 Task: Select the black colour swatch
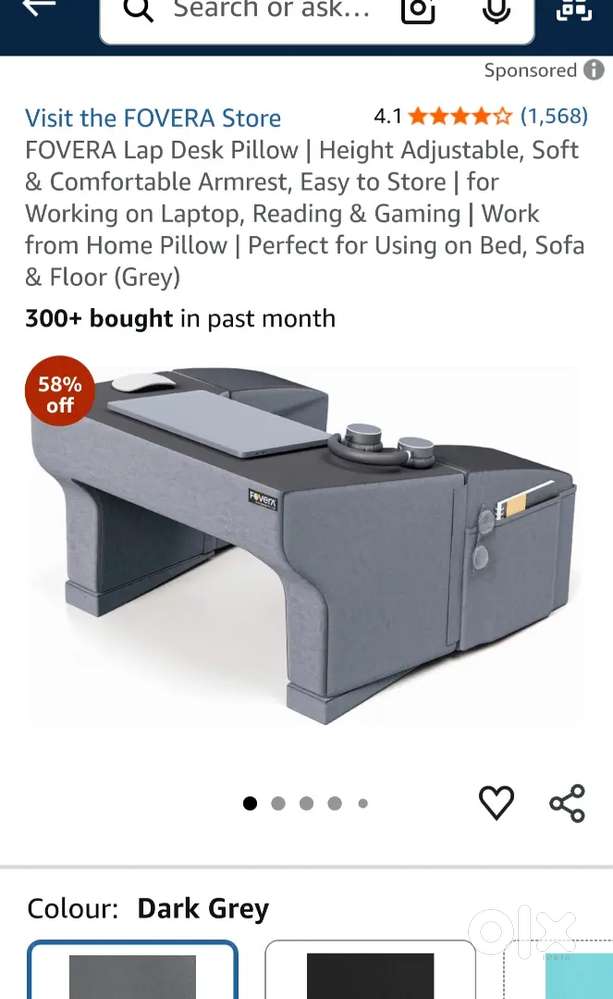(x=370, y=973)
